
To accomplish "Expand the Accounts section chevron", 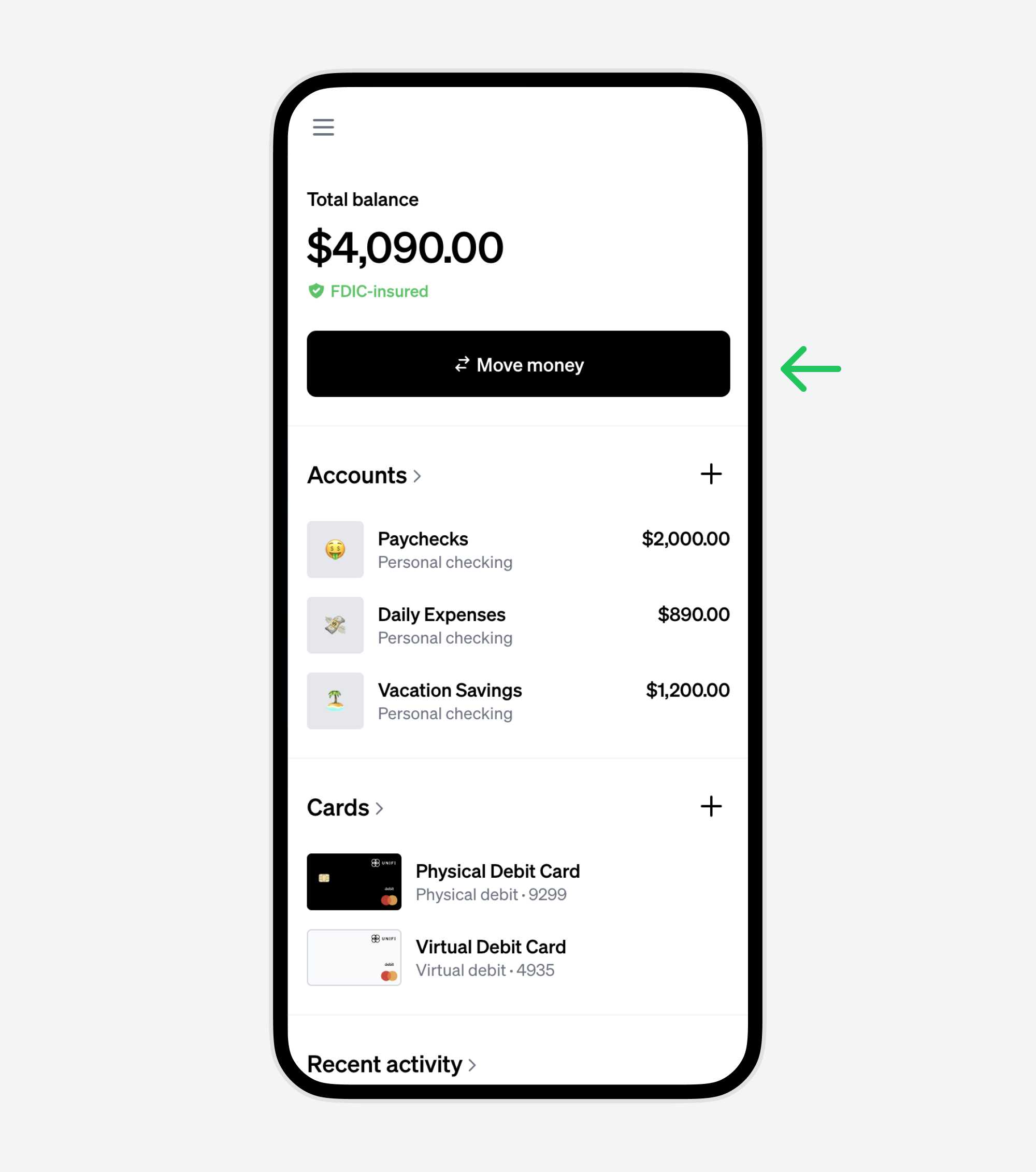I will pyautogui.click(x=418, y=476).
